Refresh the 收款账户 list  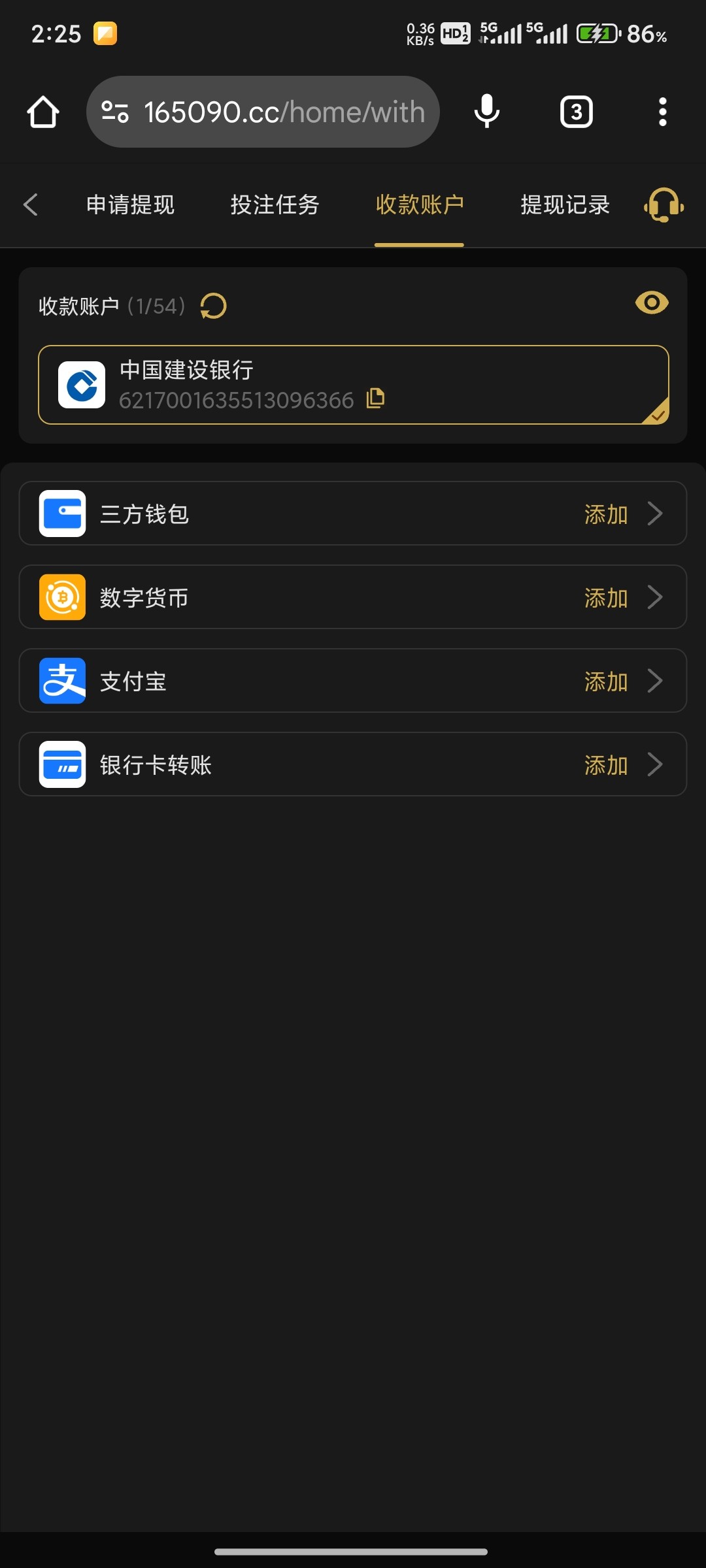(213, 306)
